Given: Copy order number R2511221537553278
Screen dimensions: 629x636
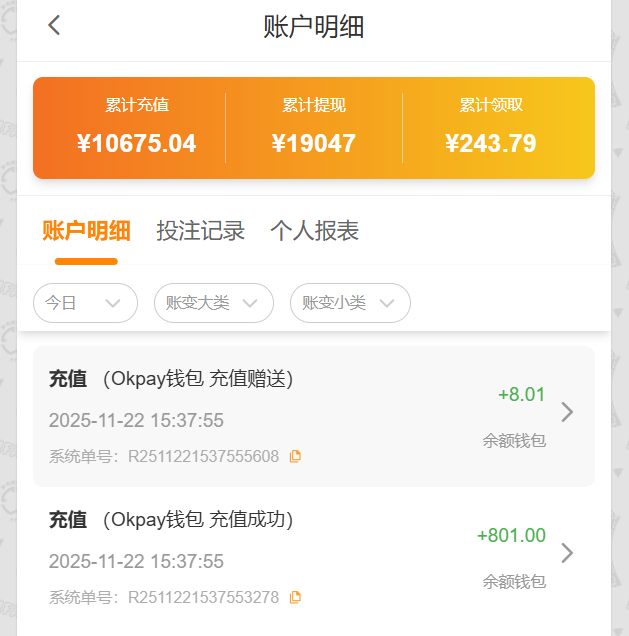Looking at the screenshot, I should pos(295,597).
